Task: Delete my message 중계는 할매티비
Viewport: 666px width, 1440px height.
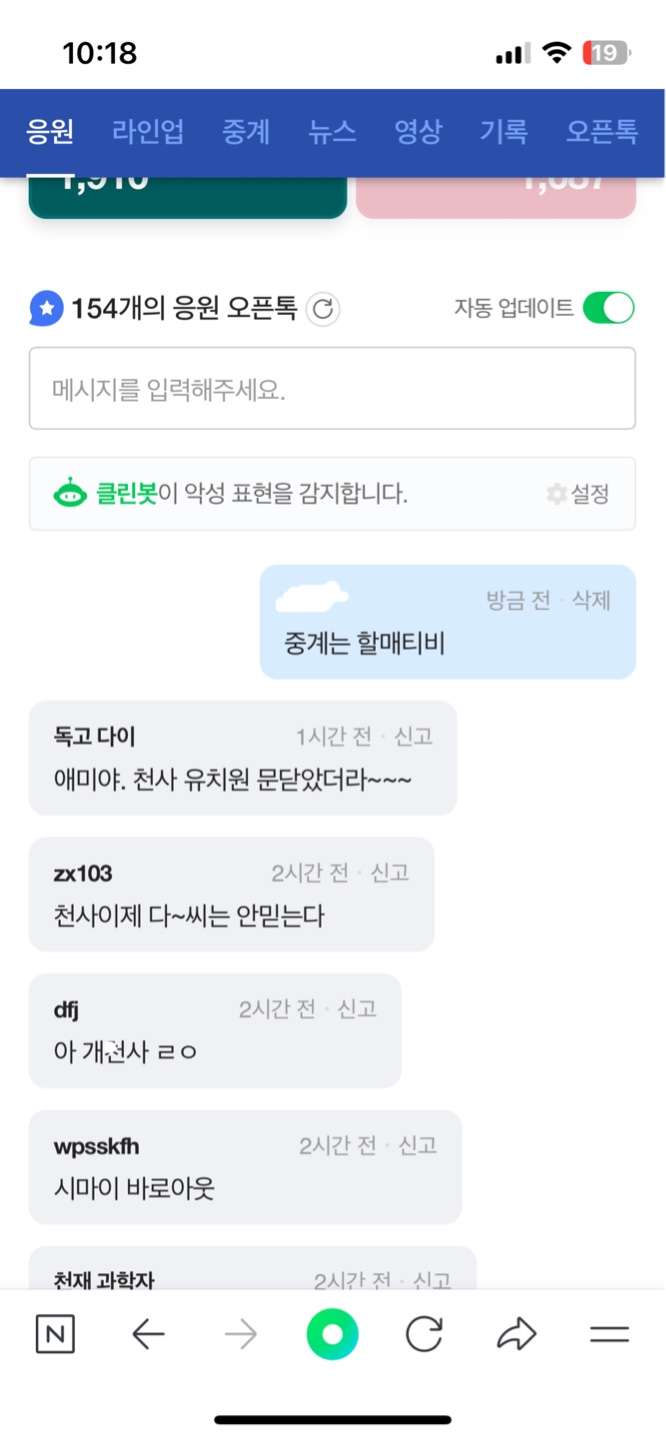Action: pyautogui.click(x=591, y=600)
